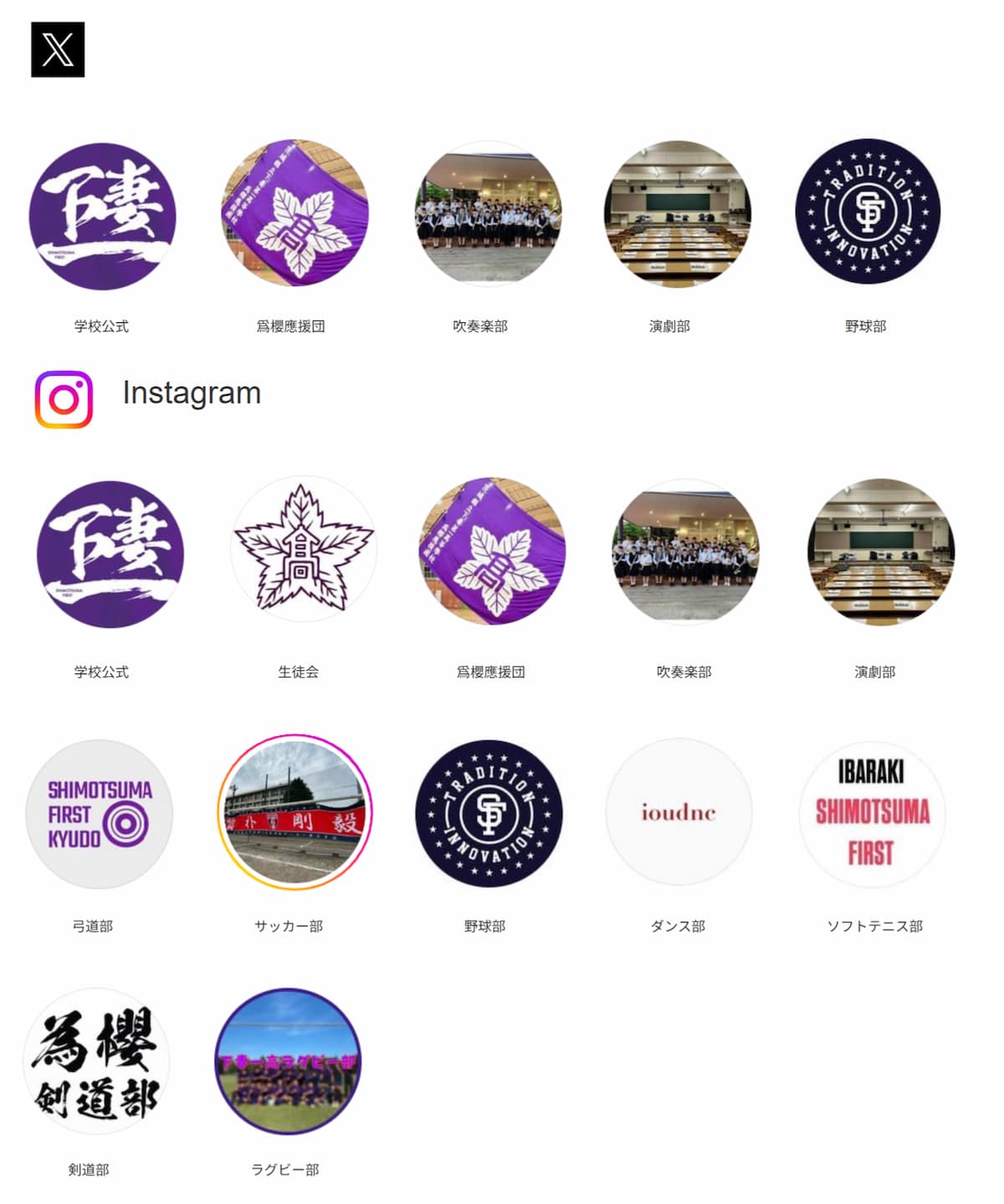Viewport: 1004px width, 1204px height.
Task: View 爲櫻應援団 under Instagram
Action: pyautogui.click(x=492, y=551)
